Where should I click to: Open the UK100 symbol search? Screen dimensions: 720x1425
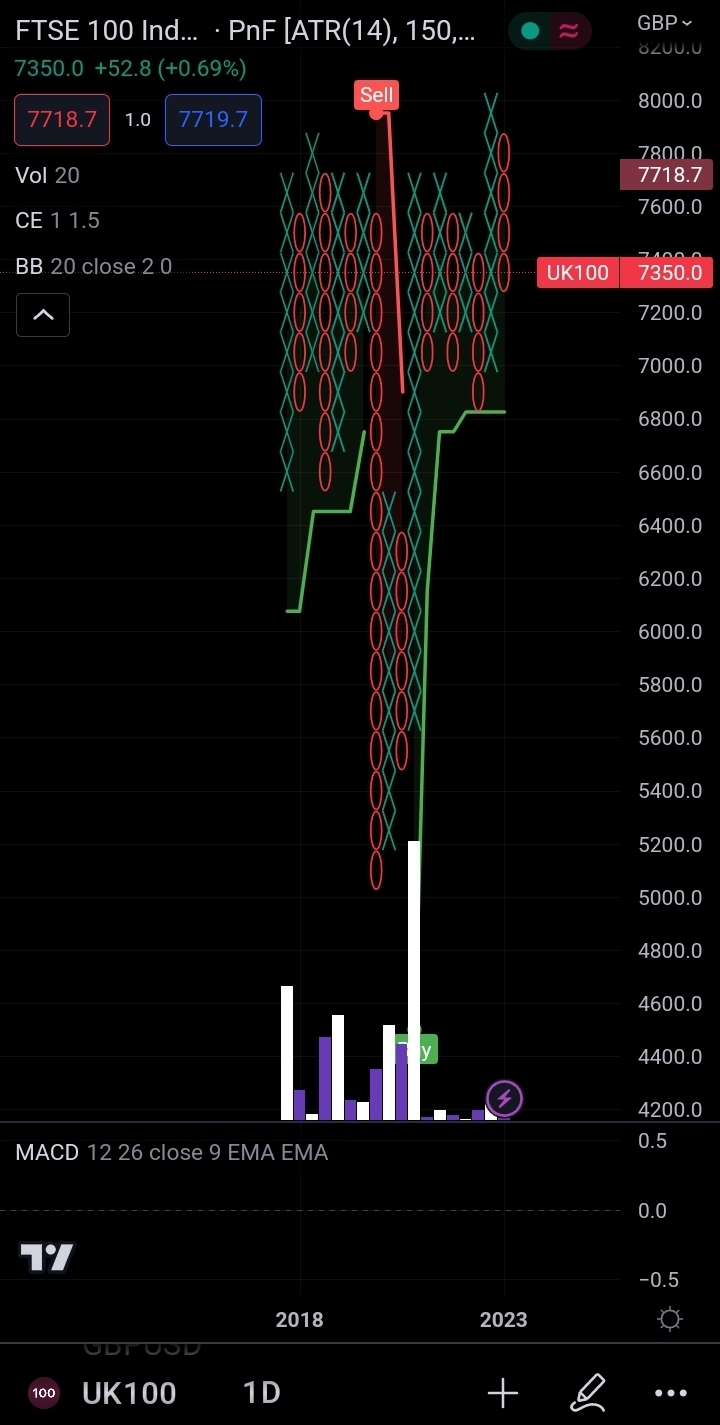(x=128, y=1392)
